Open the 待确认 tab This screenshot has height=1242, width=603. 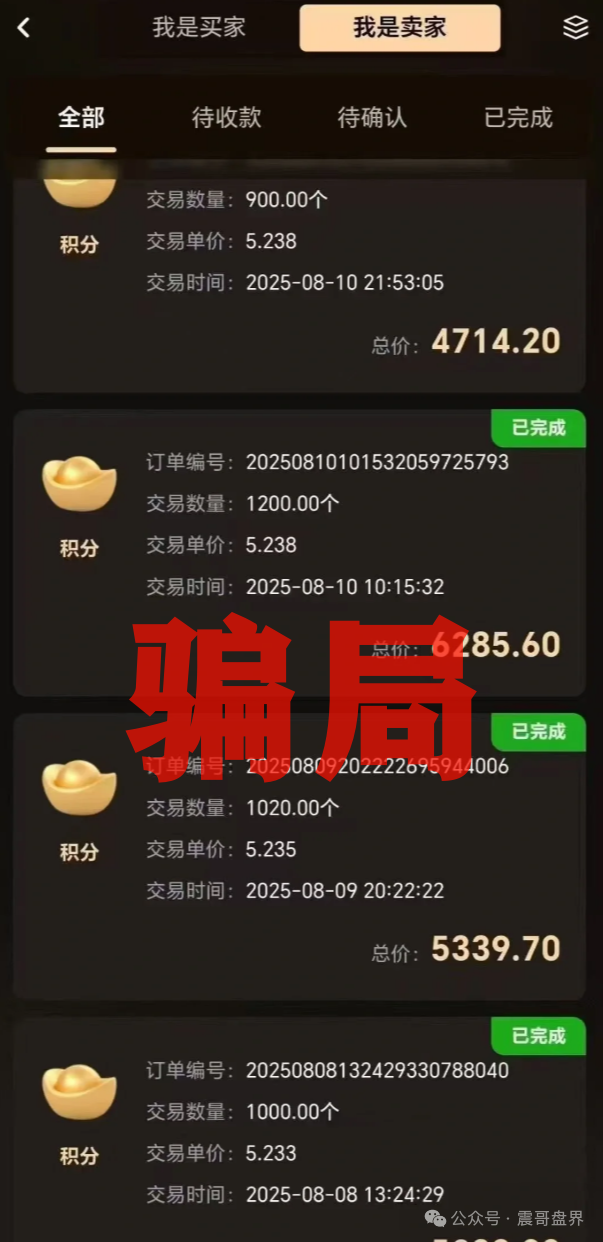pos(372,117)
